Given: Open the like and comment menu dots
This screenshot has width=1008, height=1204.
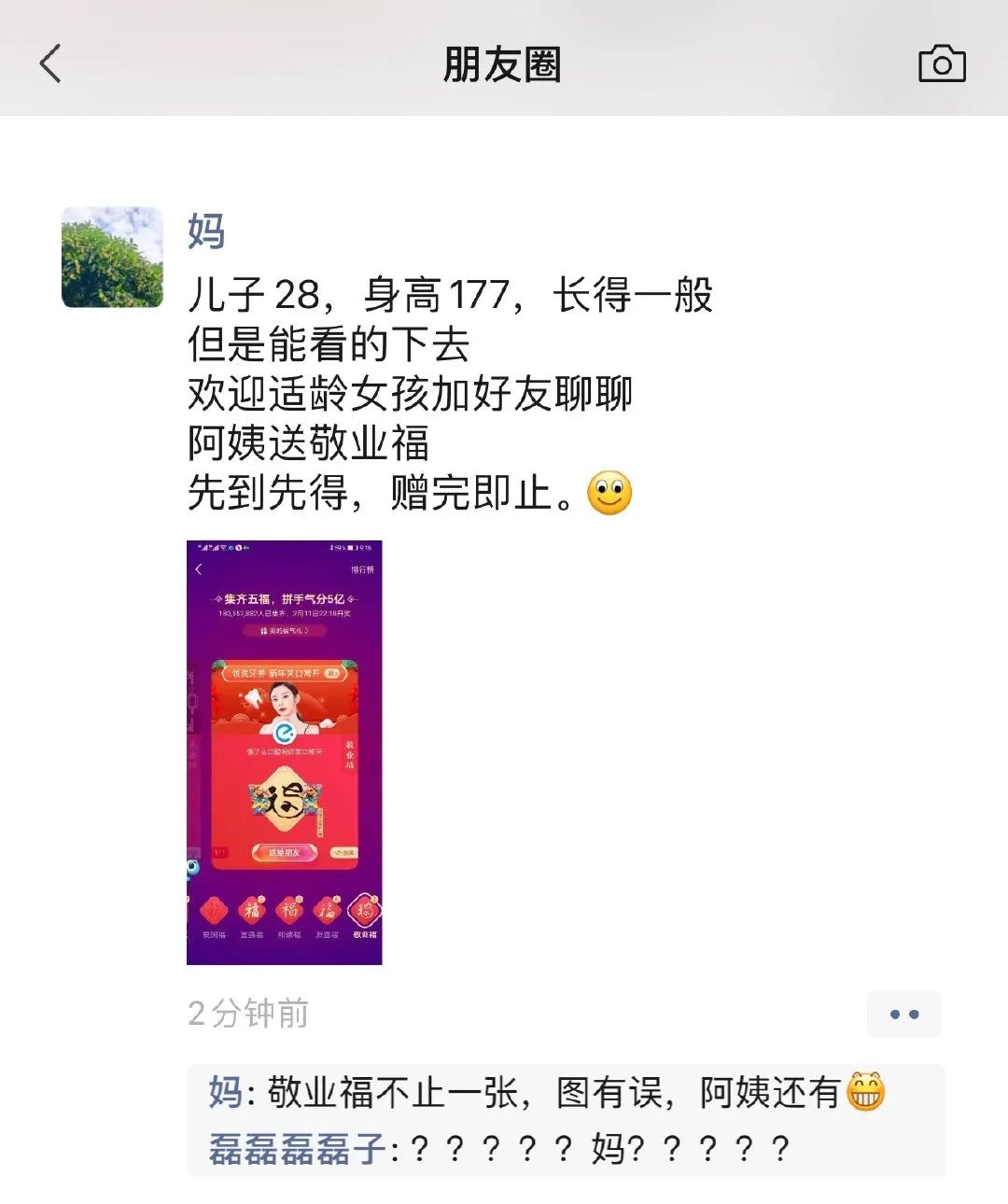Looking at the screenshot, I should pyautogui.click(x=903, y=1015).
